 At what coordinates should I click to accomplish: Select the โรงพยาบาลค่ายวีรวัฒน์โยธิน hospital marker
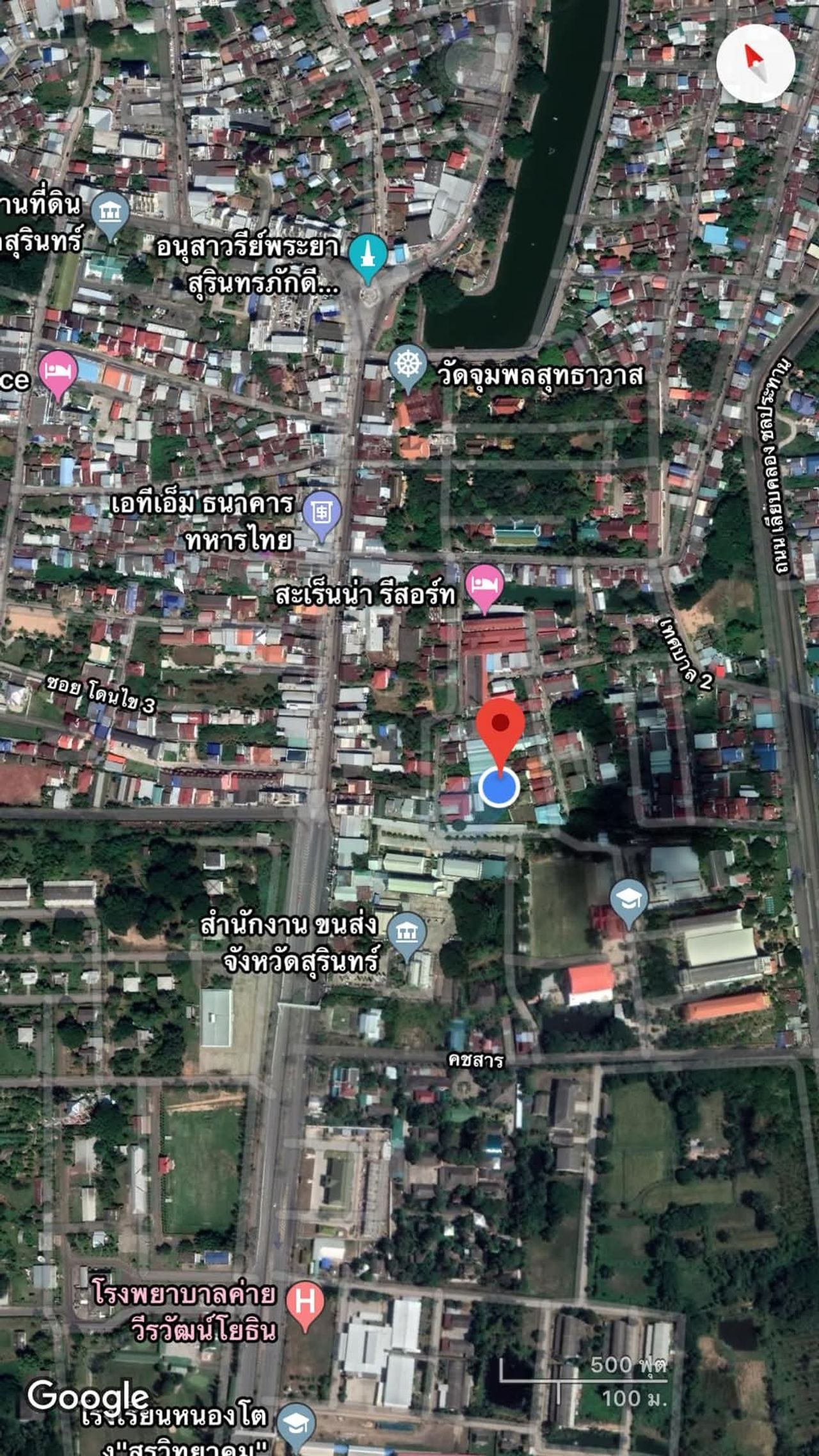(x=305, y=1302)
